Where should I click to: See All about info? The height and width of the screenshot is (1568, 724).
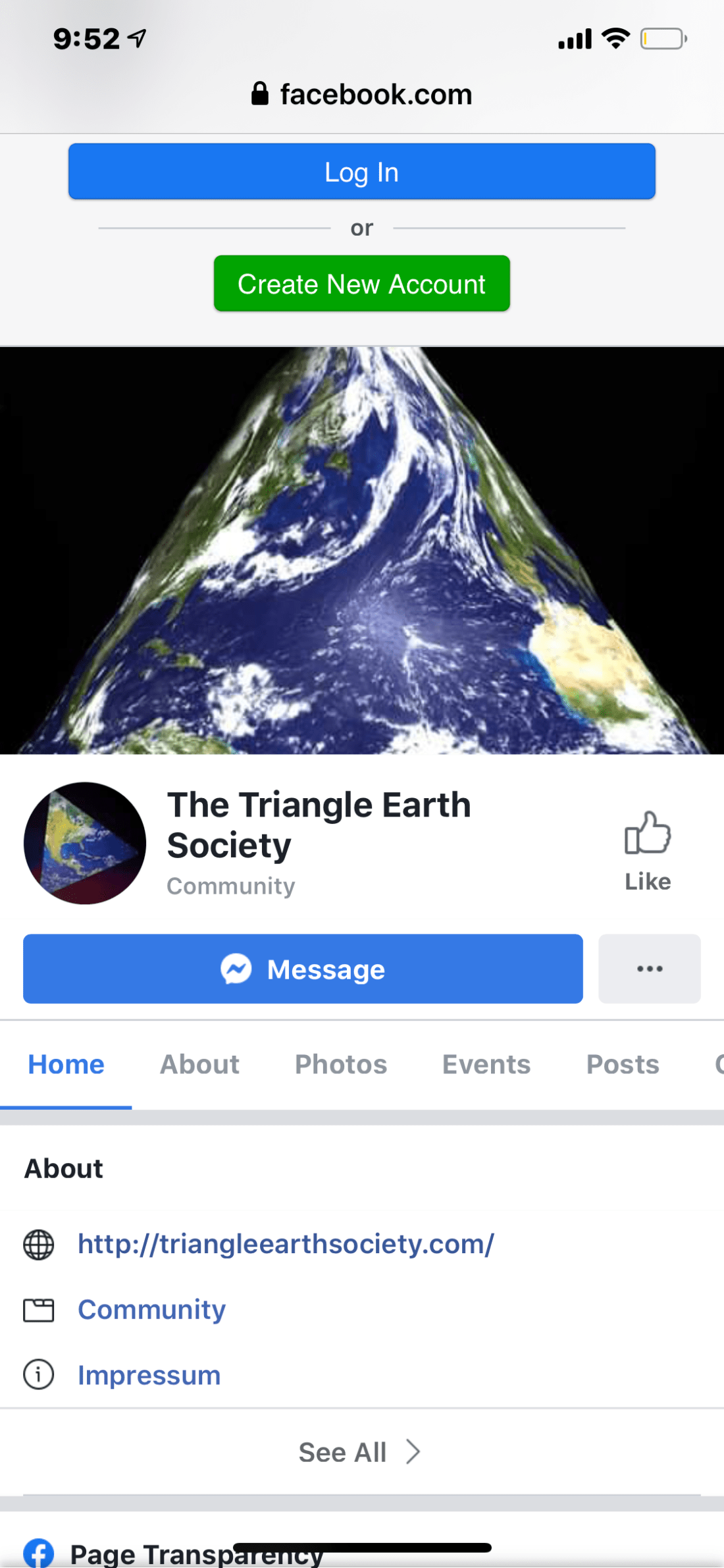359,1451
